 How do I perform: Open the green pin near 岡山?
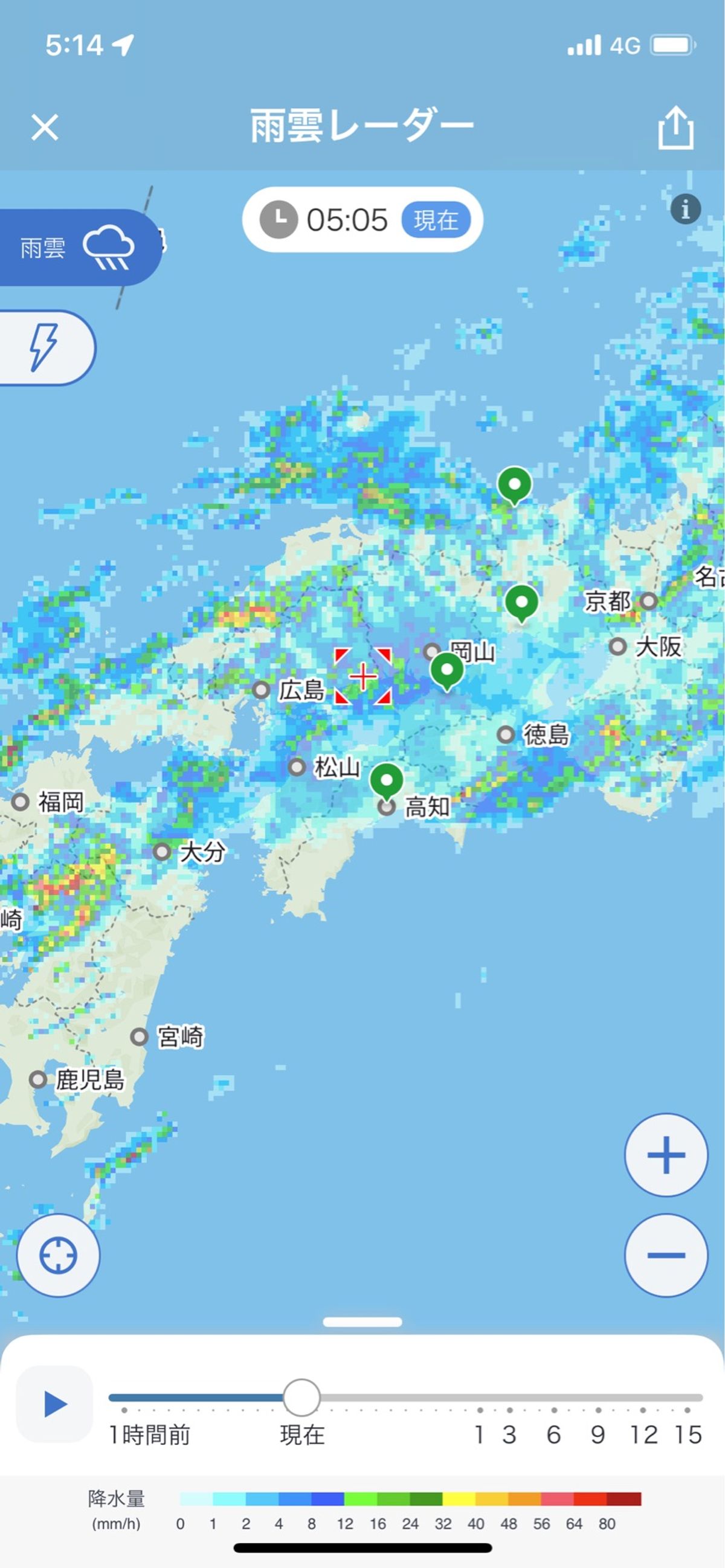coord(447,670)
